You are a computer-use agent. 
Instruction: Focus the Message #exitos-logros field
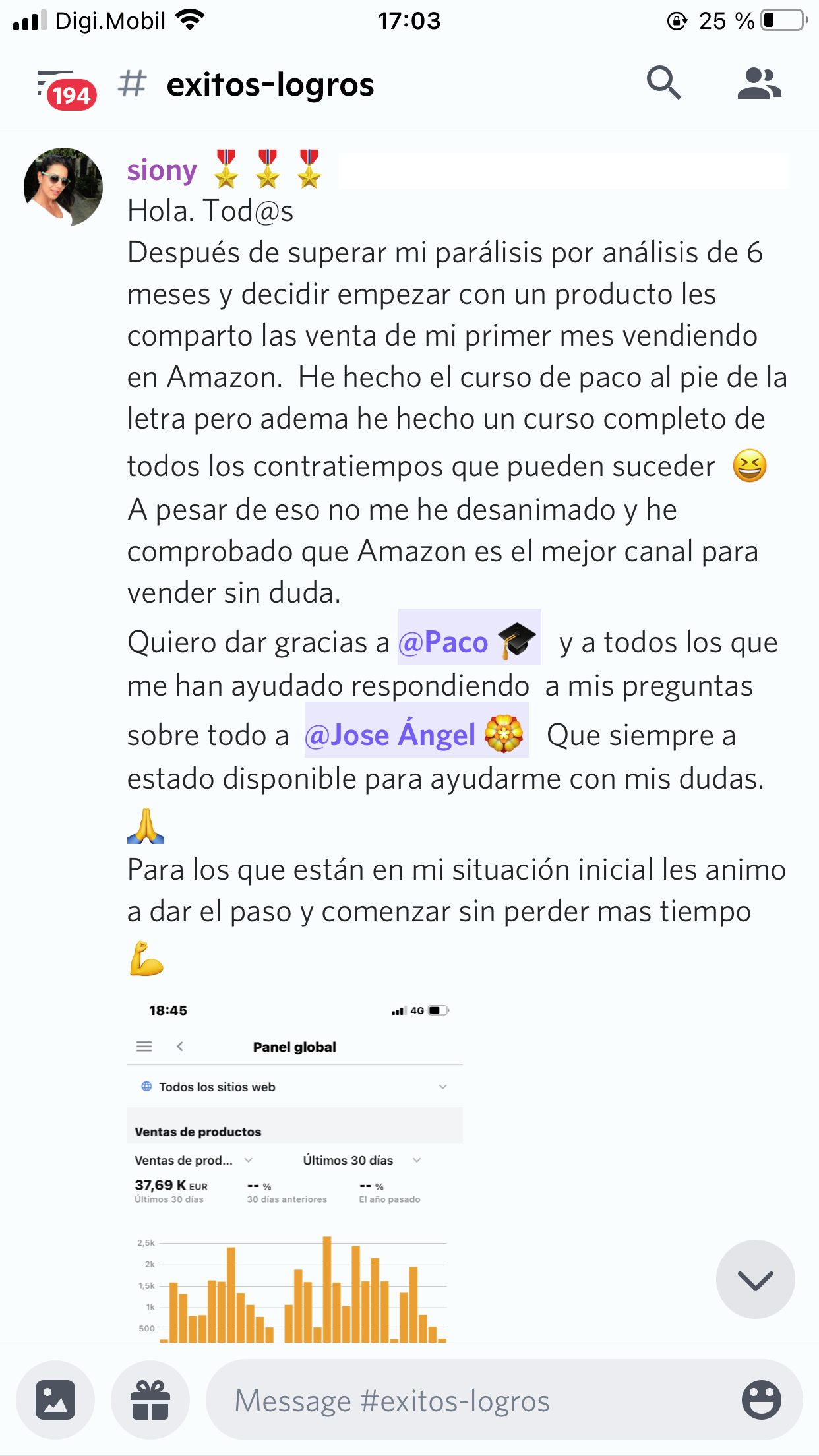[462, 1400]
